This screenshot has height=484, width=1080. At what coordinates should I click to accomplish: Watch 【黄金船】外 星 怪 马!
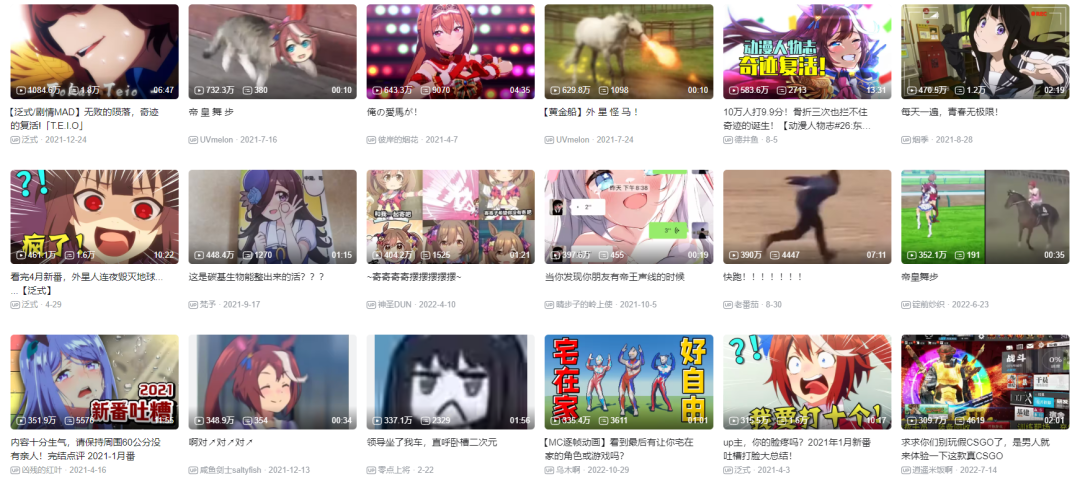tap(629, 51)
